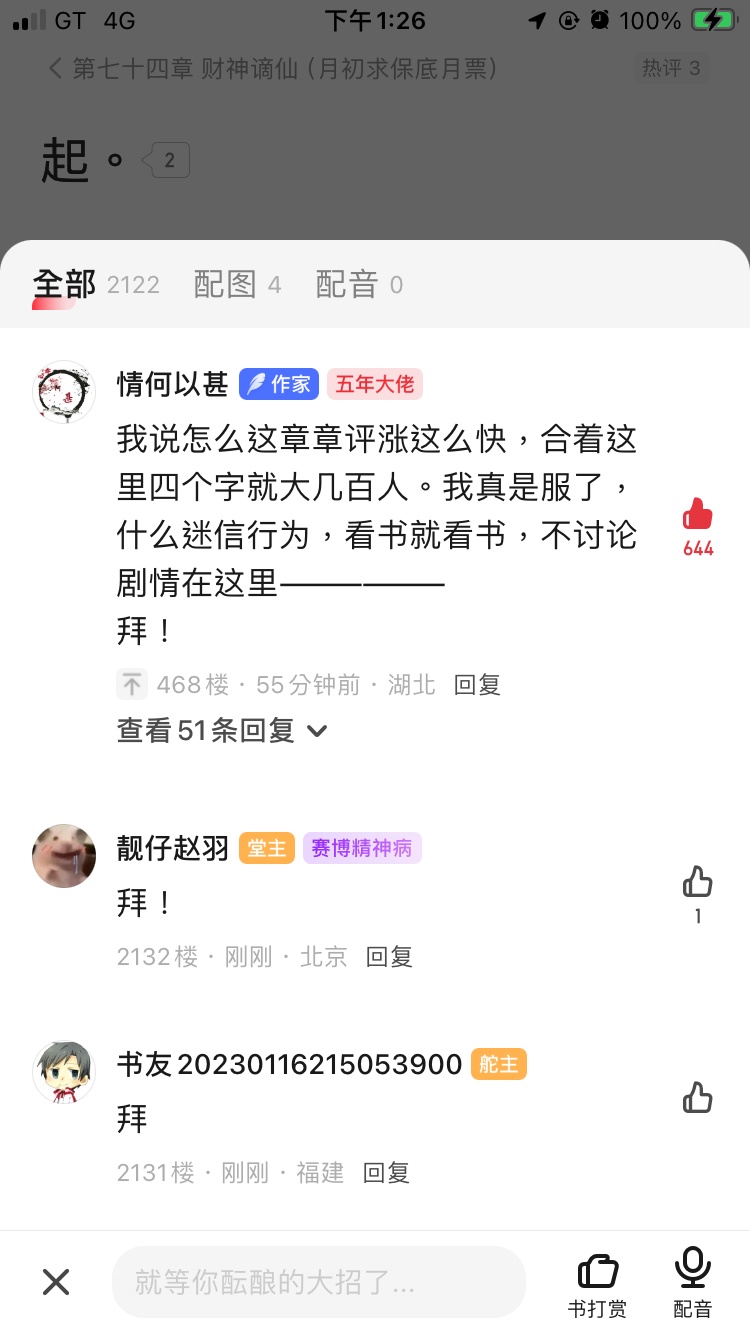
Task: Like the comment by 情何以甚
Action: point(697,516)
